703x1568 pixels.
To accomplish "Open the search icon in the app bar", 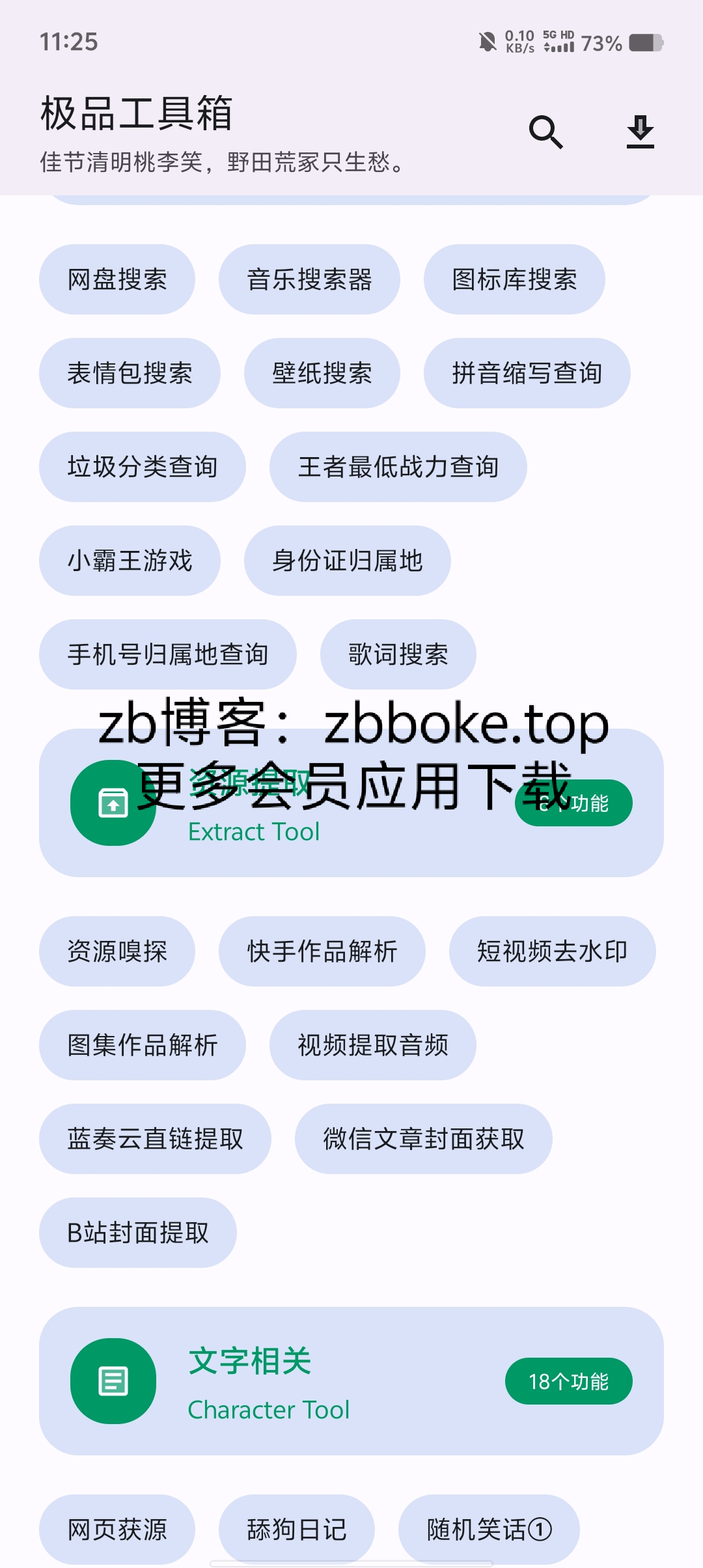I will point(545,132).
